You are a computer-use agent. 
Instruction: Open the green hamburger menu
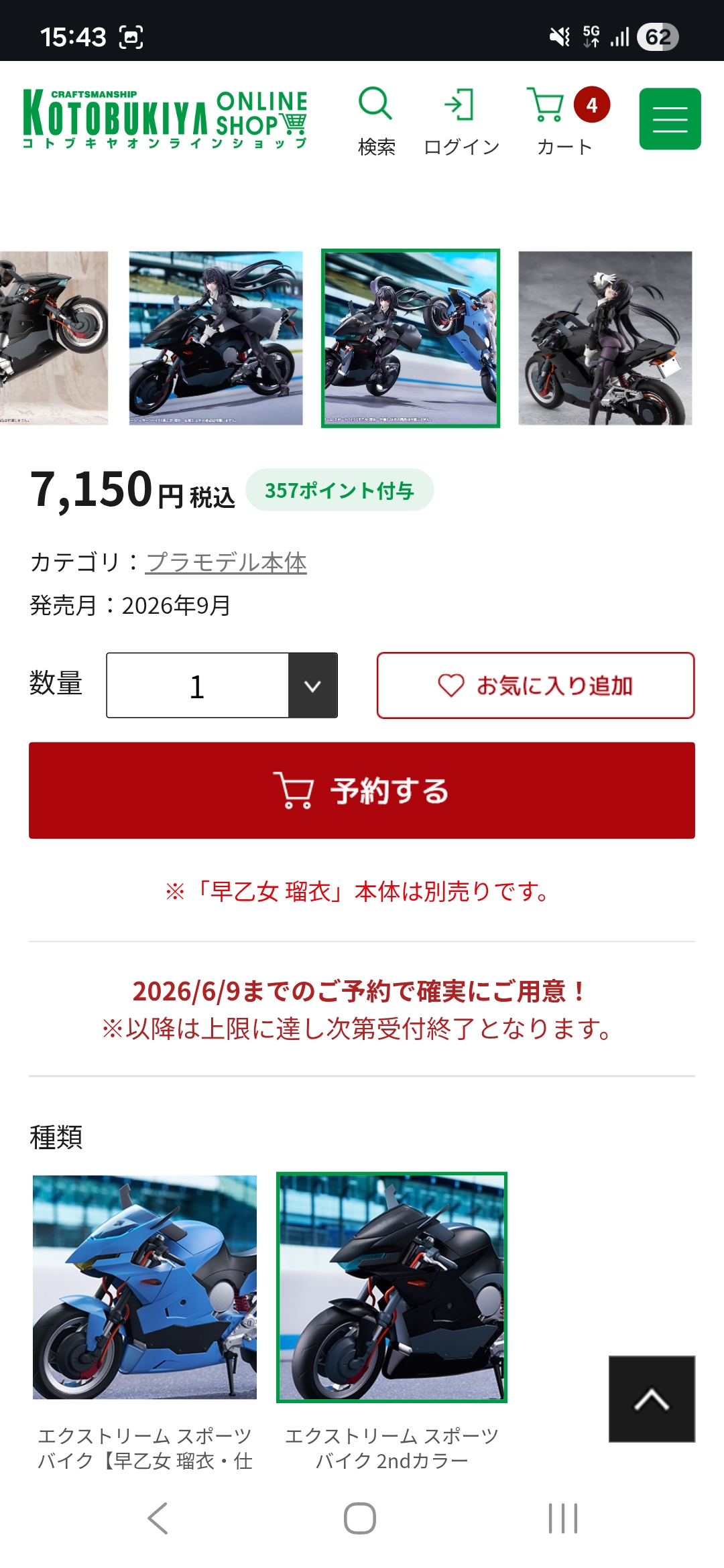[670, 119]
